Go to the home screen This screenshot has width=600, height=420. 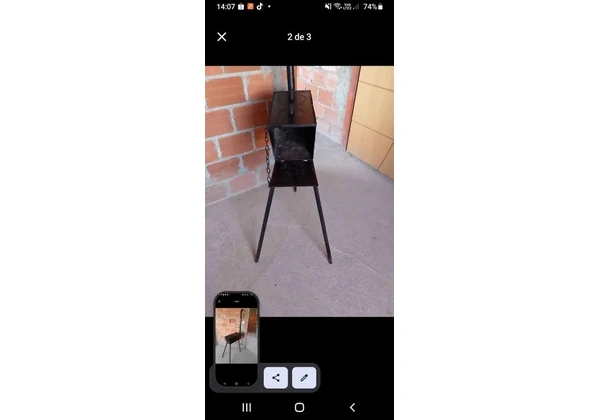pos(299,407)
